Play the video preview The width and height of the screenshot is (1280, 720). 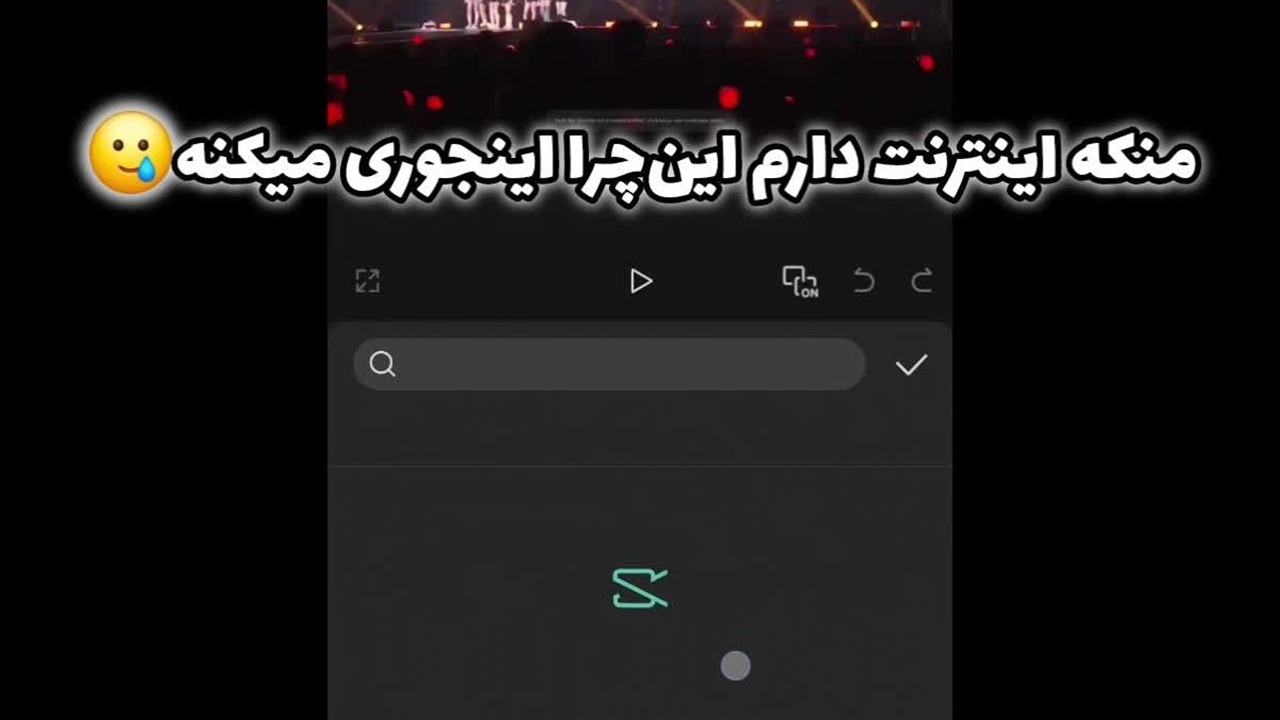[640, 282]
